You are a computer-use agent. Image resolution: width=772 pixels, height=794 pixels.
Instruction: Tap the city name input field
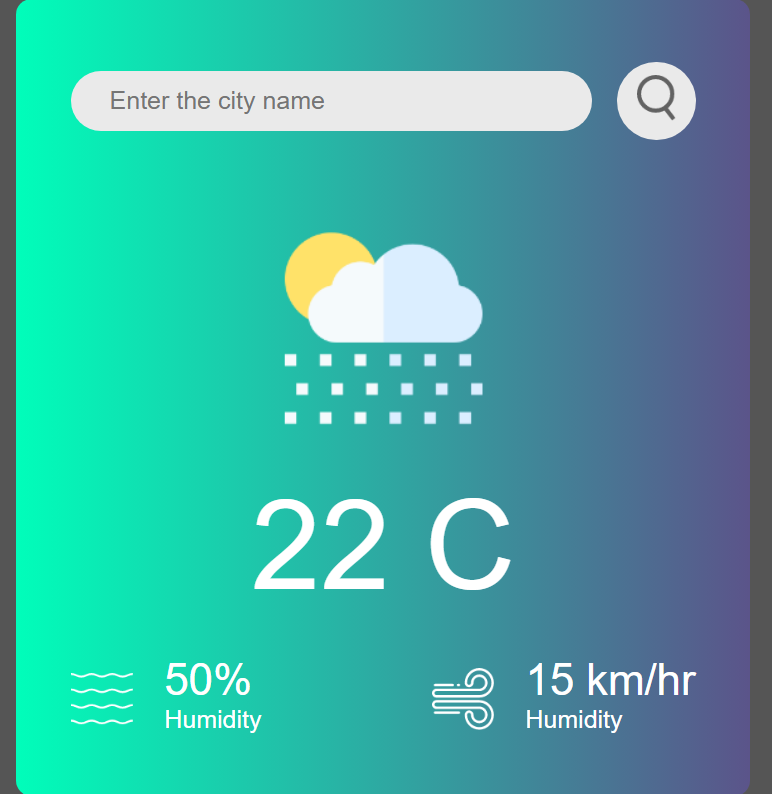(331, 101)
